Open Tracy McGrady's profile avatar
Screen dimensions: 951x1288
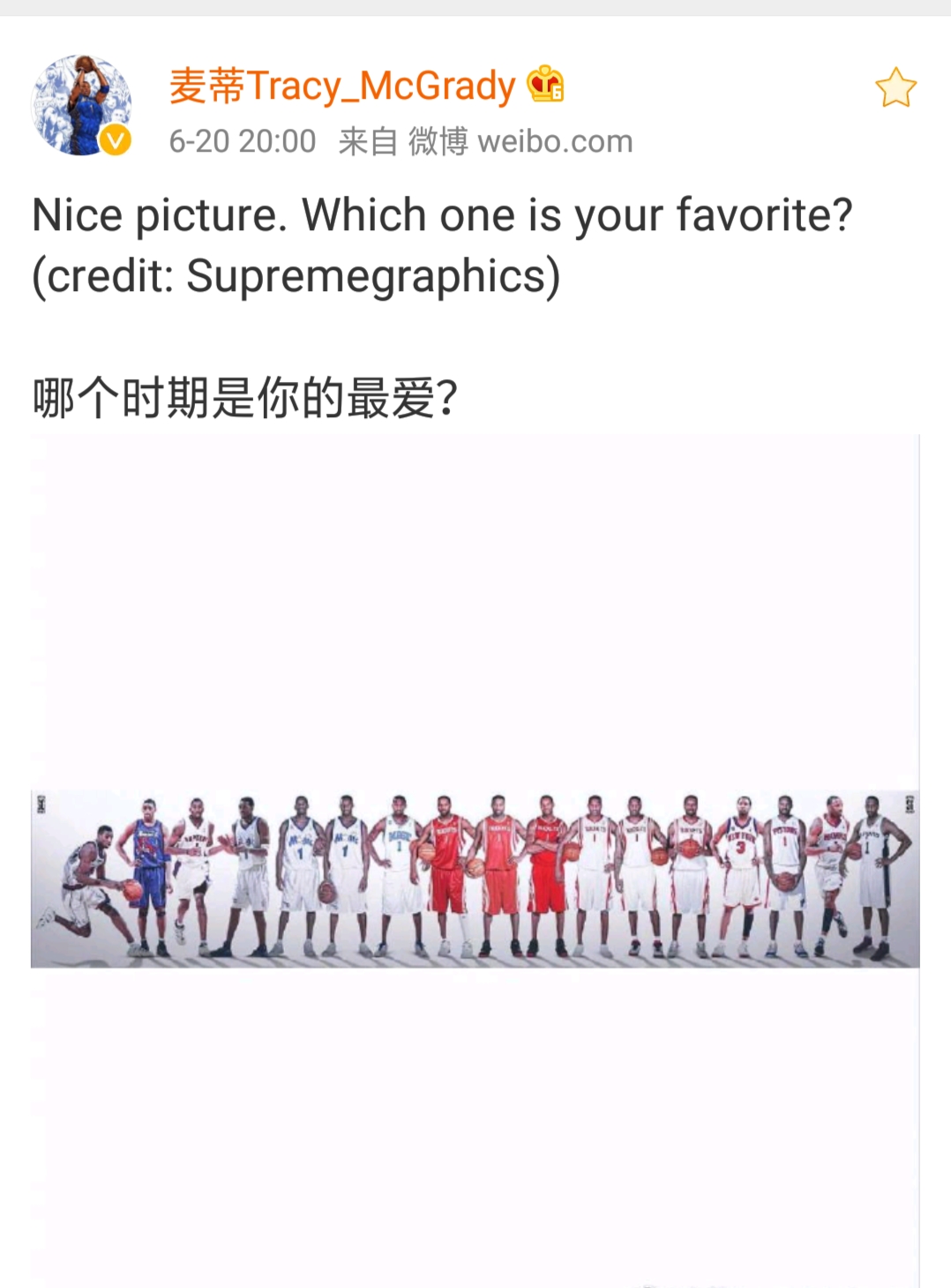tap(81, 105)
